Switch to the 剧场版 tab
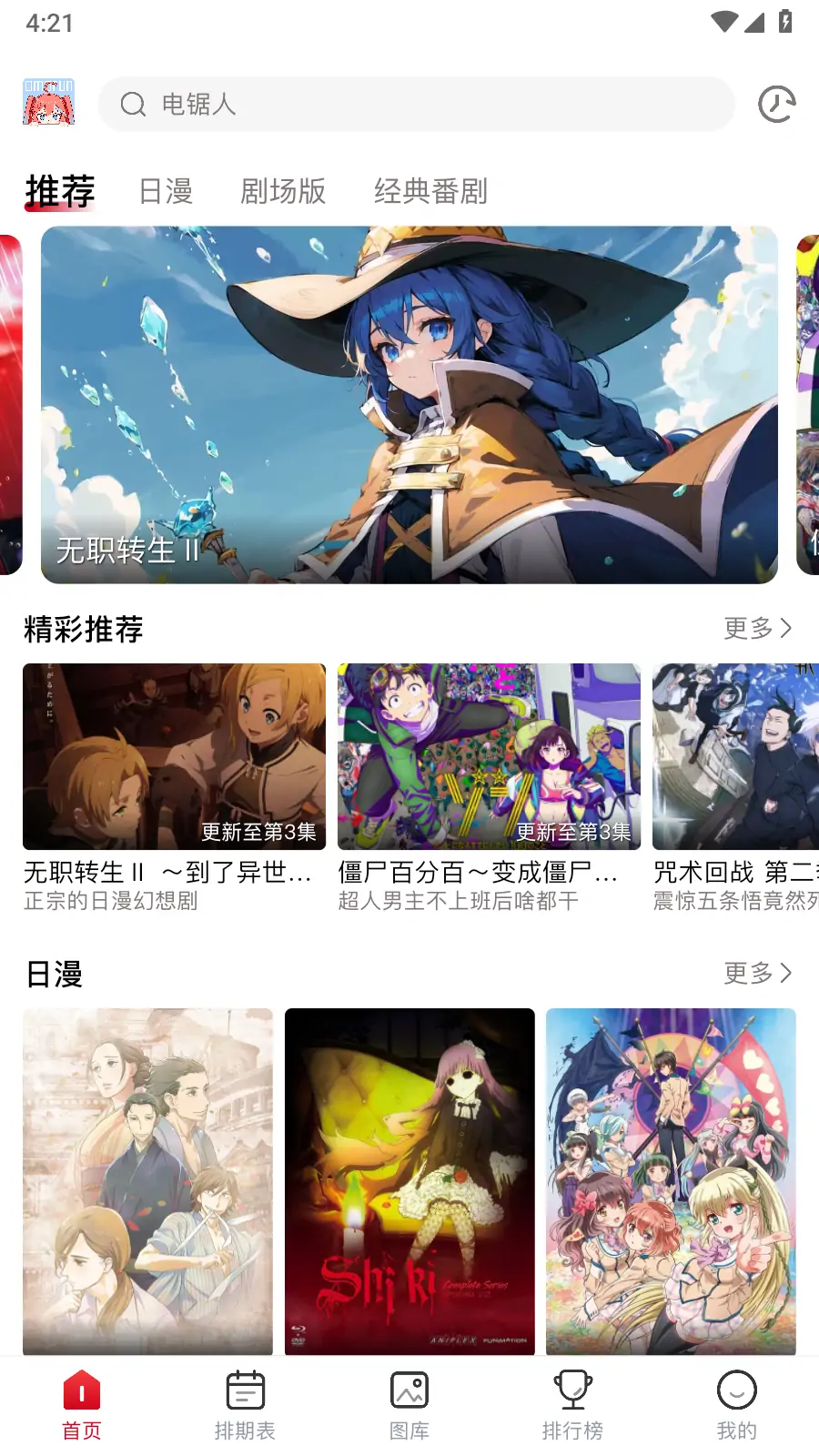 (x=284, y=192)
